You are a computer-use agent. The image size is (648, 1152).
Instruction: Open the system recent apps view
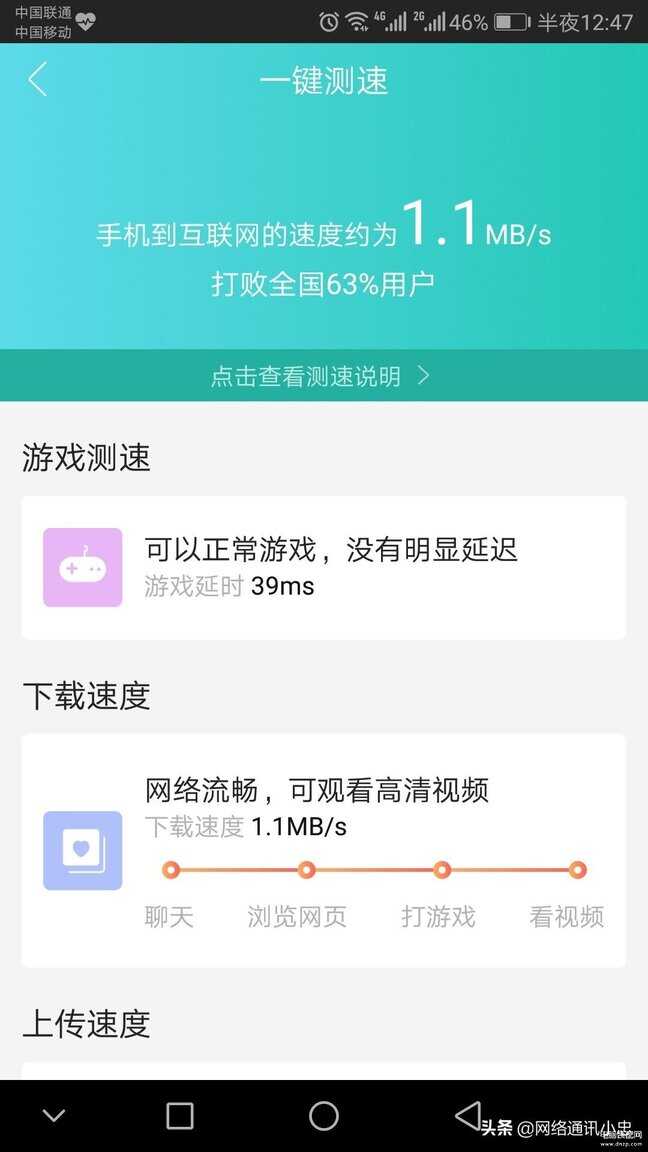pos(180,1115)
